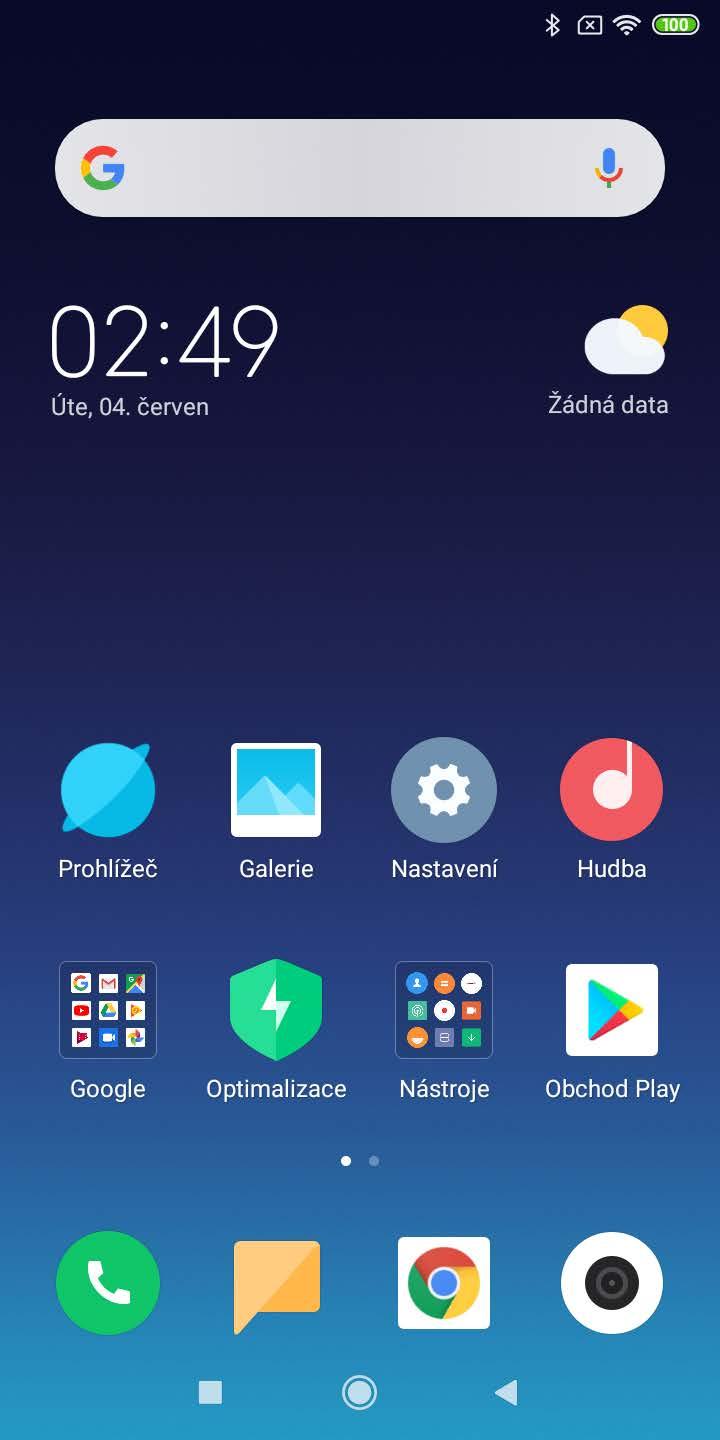Start voice search with the microphone
Viewport: 720px width, 1440px height.
608,168
